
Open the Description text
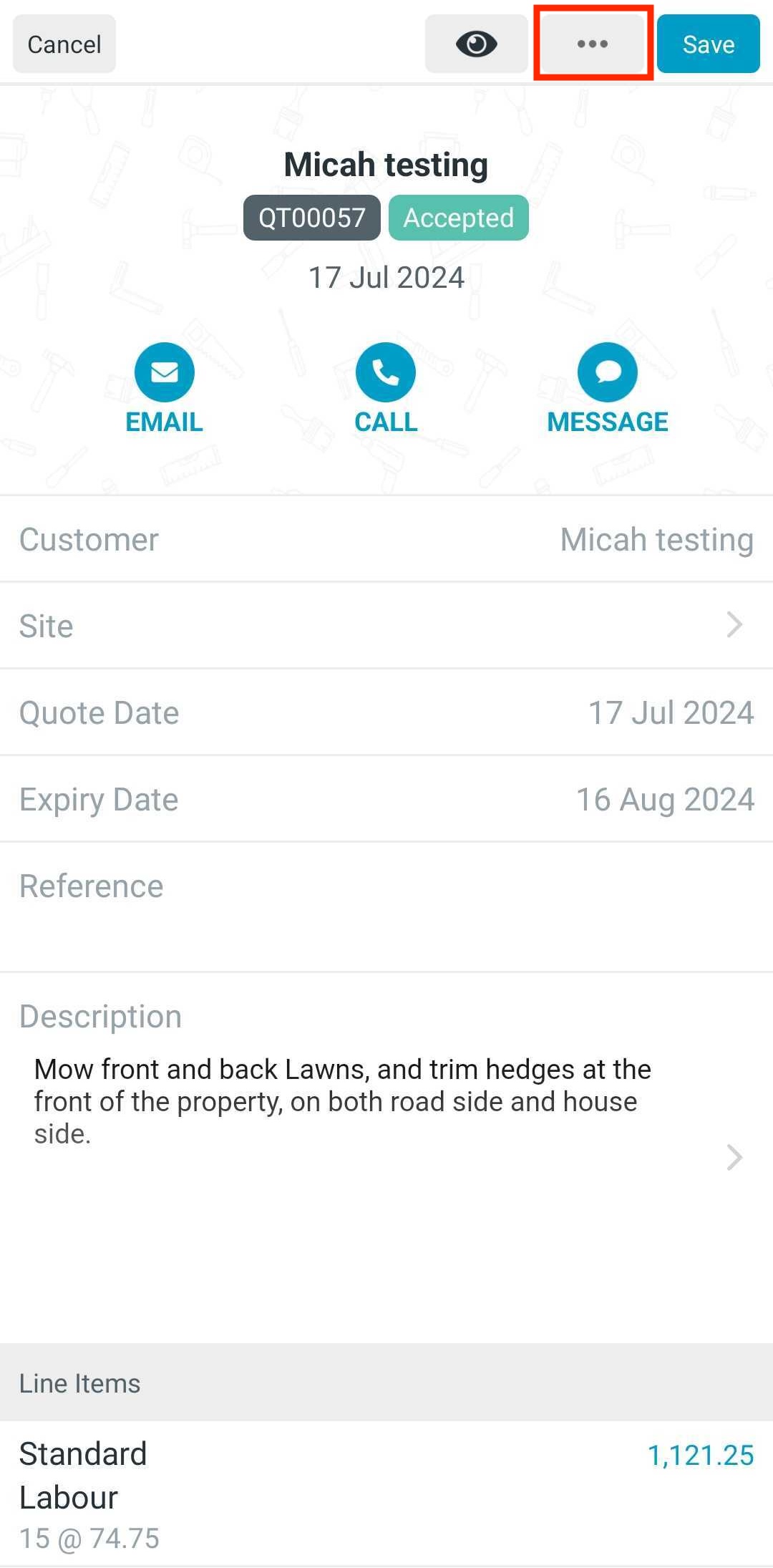344,1103
